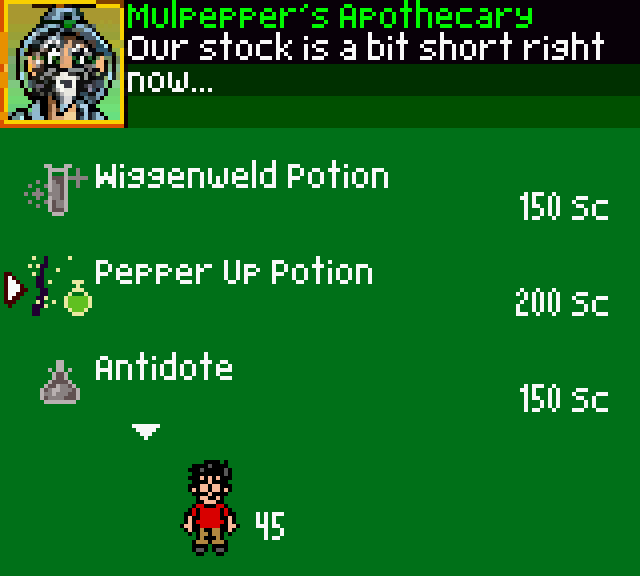Tap the down arrow for more items
This screenshot has width=640, height=576.
(x=147, y=431)
